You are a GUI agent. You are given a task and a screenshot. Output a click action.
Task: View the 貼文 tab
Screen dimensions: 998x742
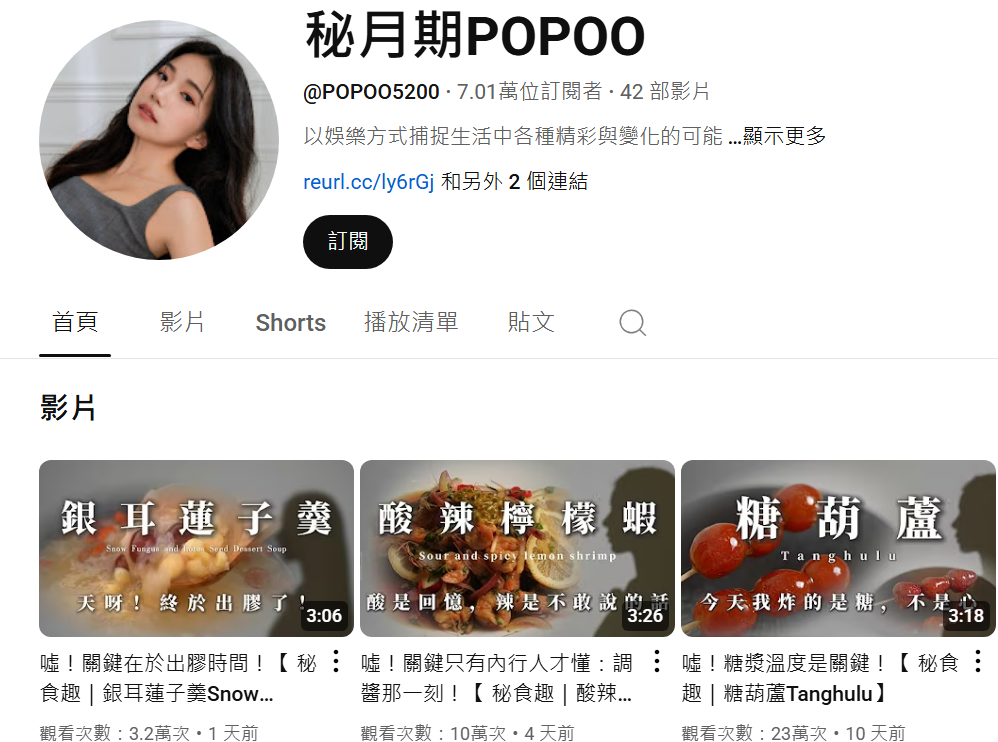(x=530, y=322)
